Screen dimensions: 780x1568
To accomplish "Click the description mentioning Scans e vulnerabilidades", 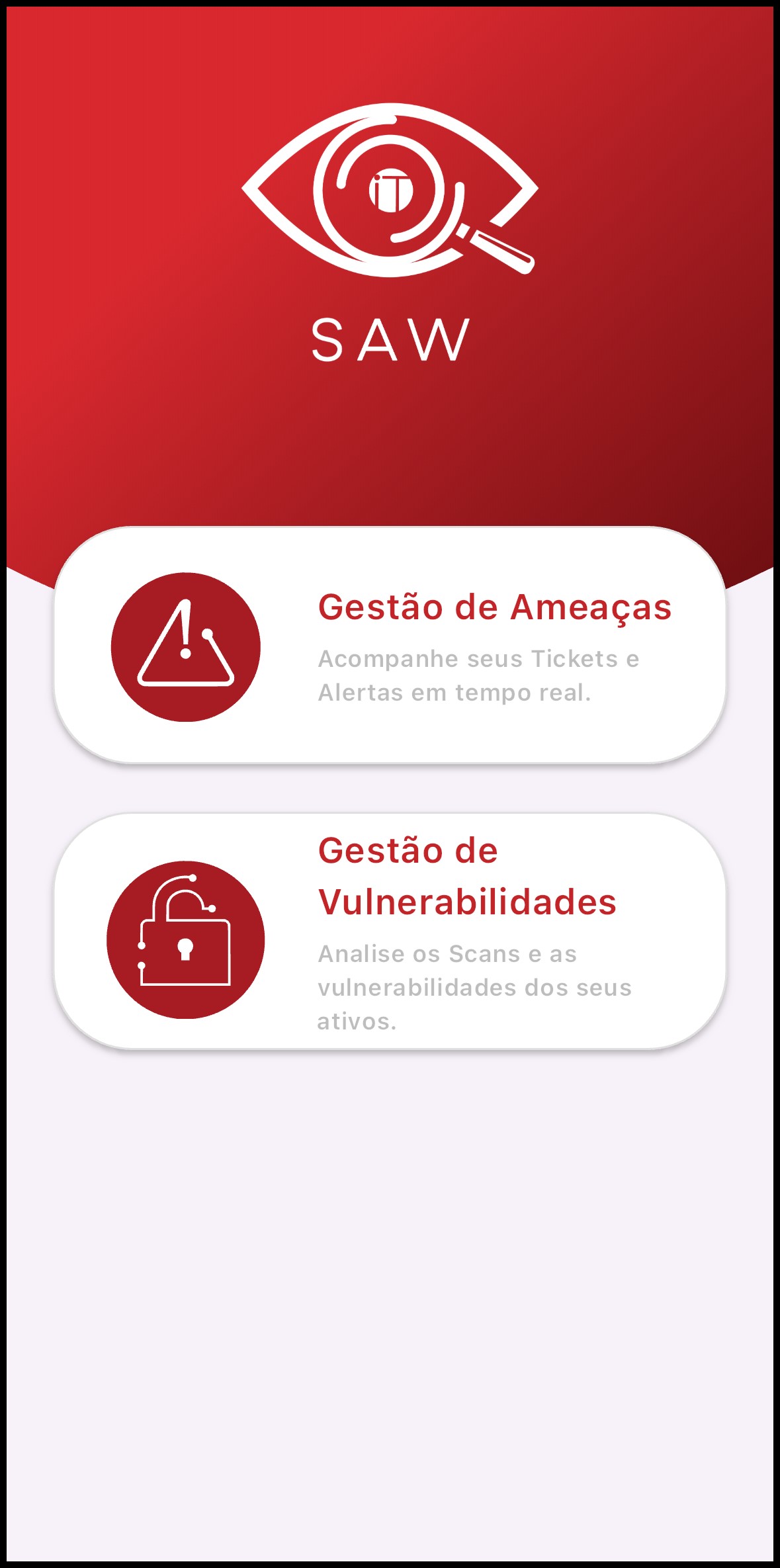I will coord(475,986).
